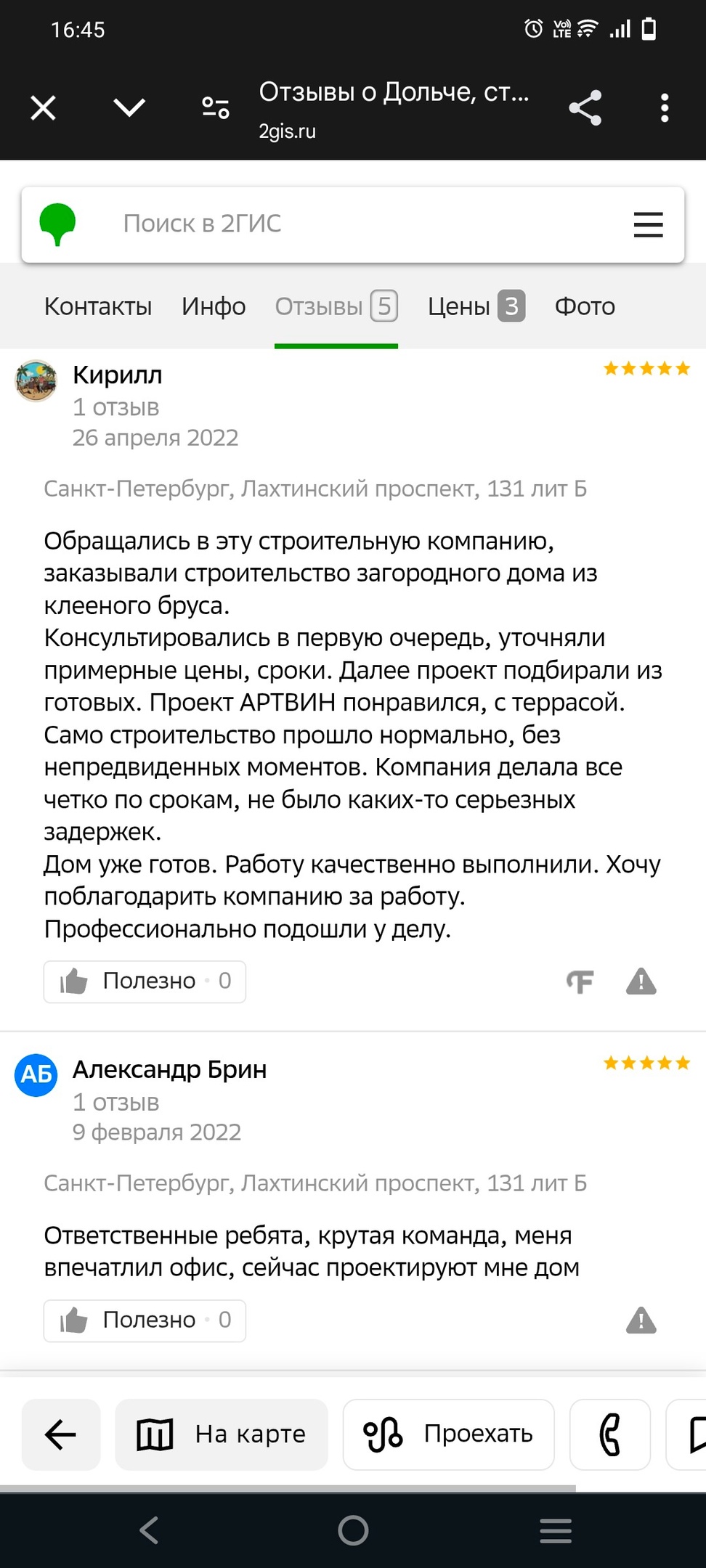Viewport: 706px width, 1568px height.
Task: Switch to the Инфо tab
Action: (214, 306)
